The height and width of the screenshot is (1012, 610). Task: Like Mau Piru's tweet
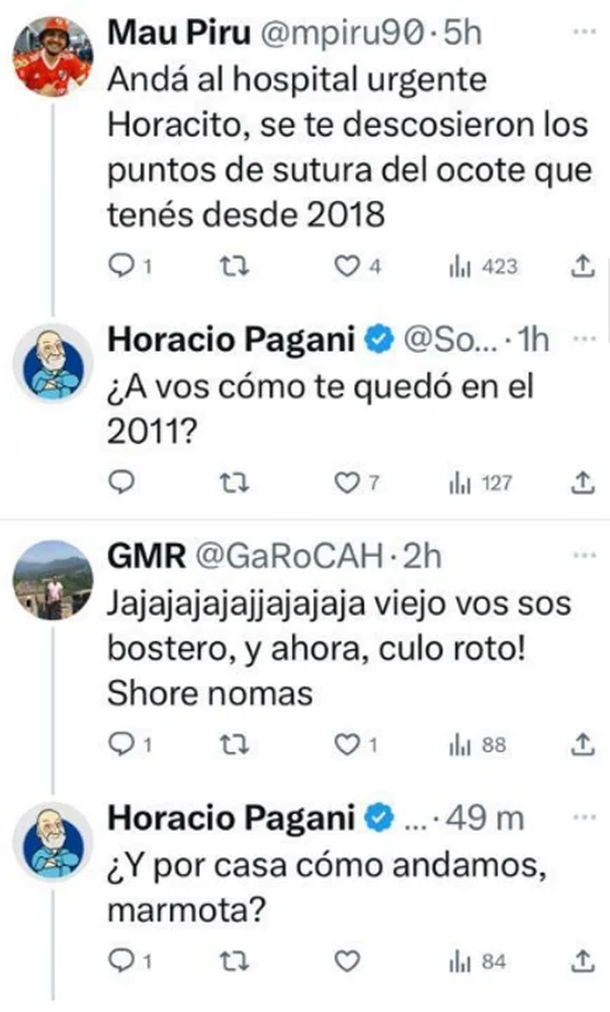tap(345, 267)
